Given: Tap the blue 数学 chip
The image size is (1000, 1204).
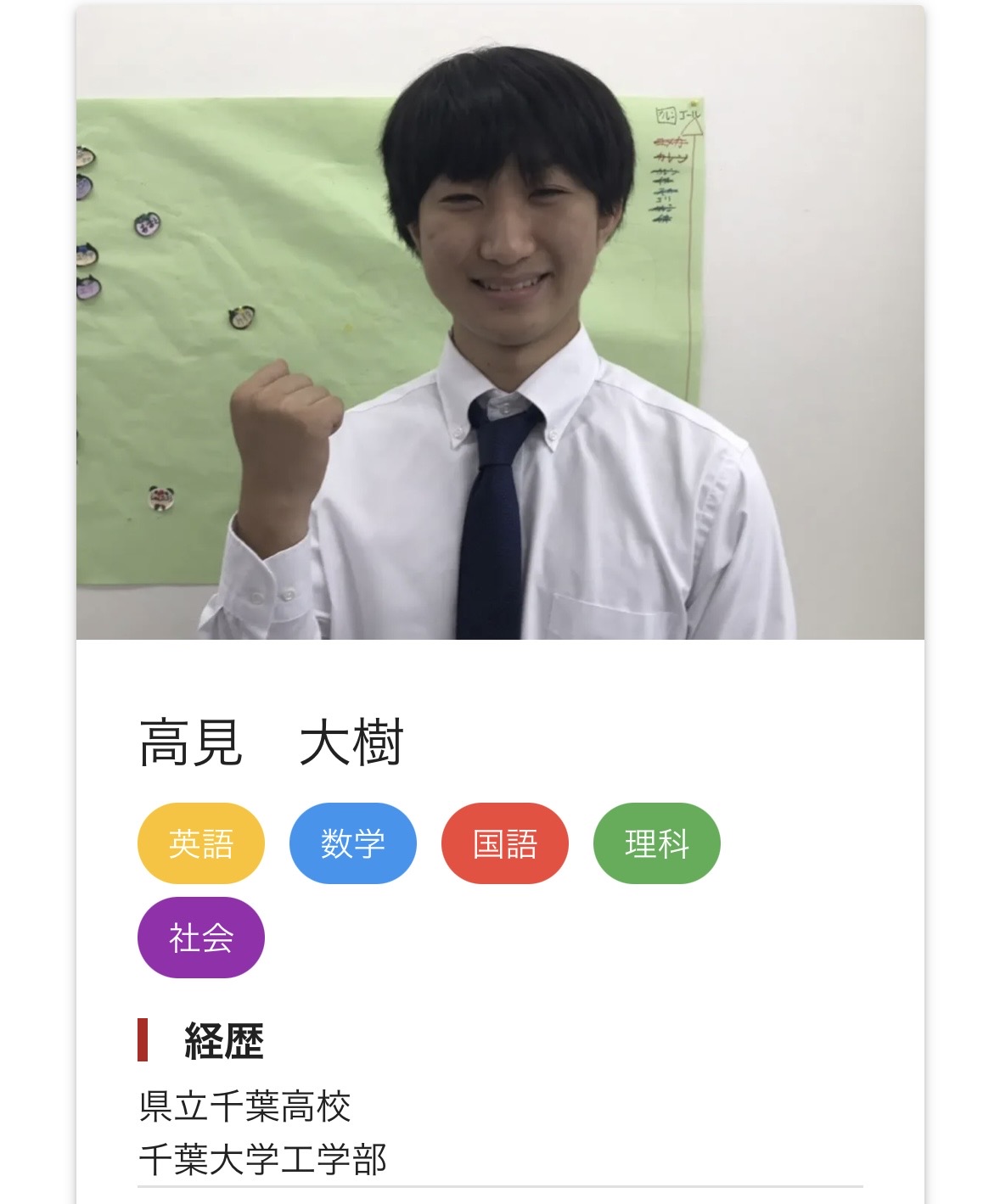Looking at the screenshot, I should click(353, 843).
